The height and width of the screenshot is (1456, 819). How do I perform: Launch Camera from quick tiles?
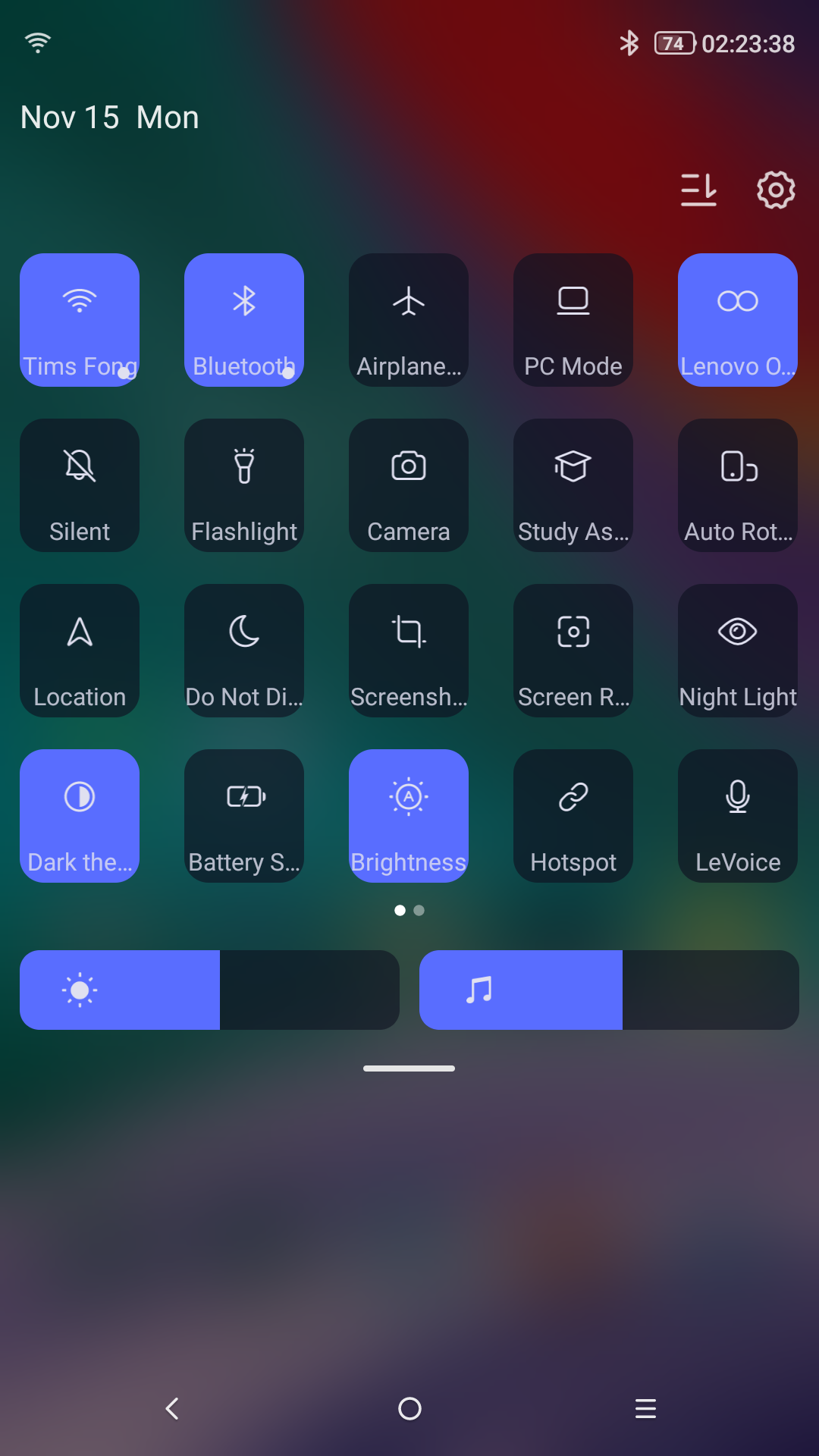click(x=409, y=485)
